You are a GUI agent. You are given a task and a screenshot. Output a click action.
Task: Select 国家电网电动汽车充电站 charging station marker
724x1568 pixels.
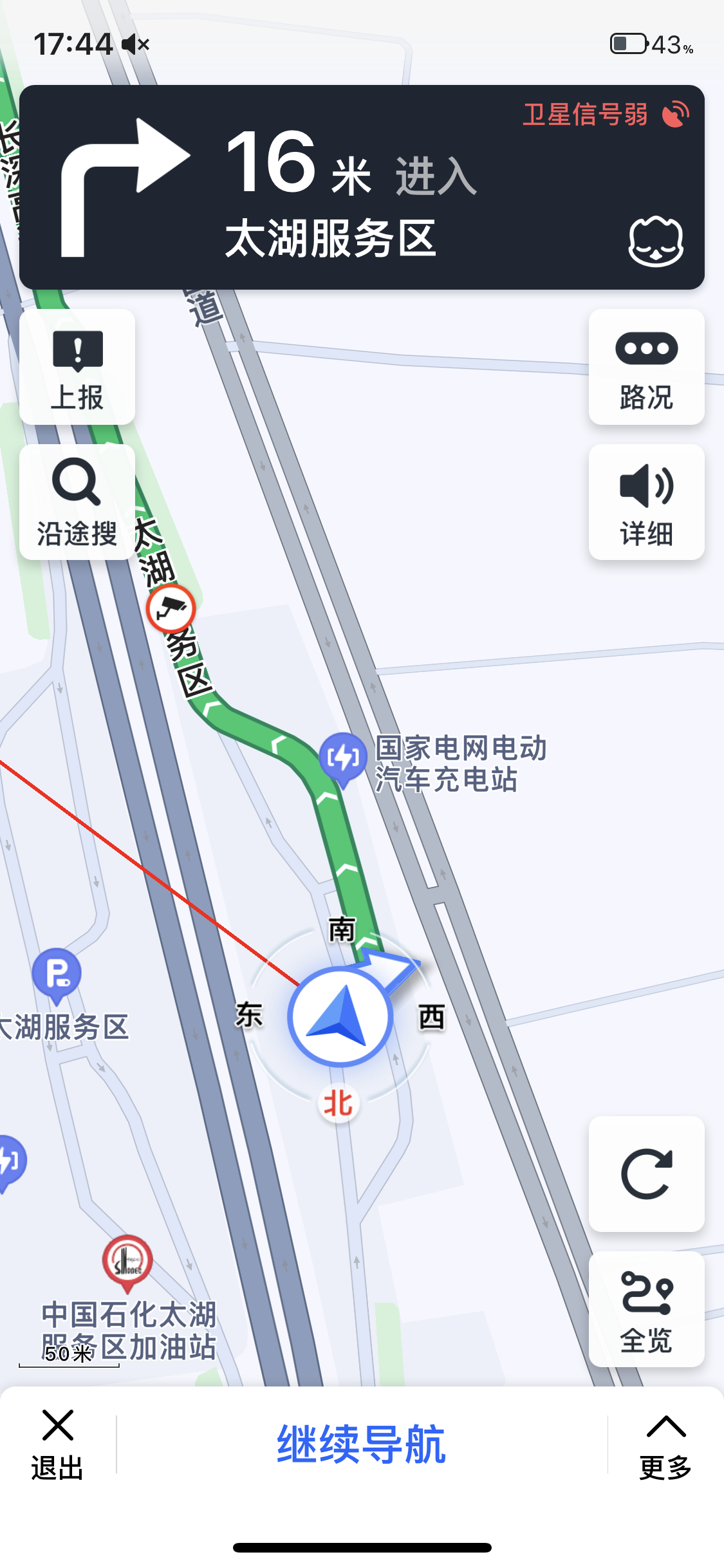click(343, 758)
